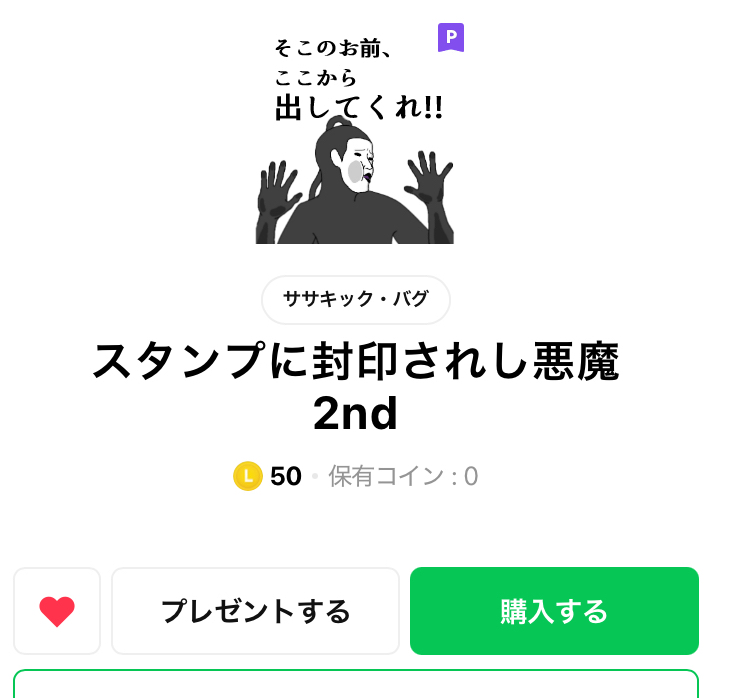Tap 購入する to purchase stickers
The image size is (731, 698).
(554, 611)
